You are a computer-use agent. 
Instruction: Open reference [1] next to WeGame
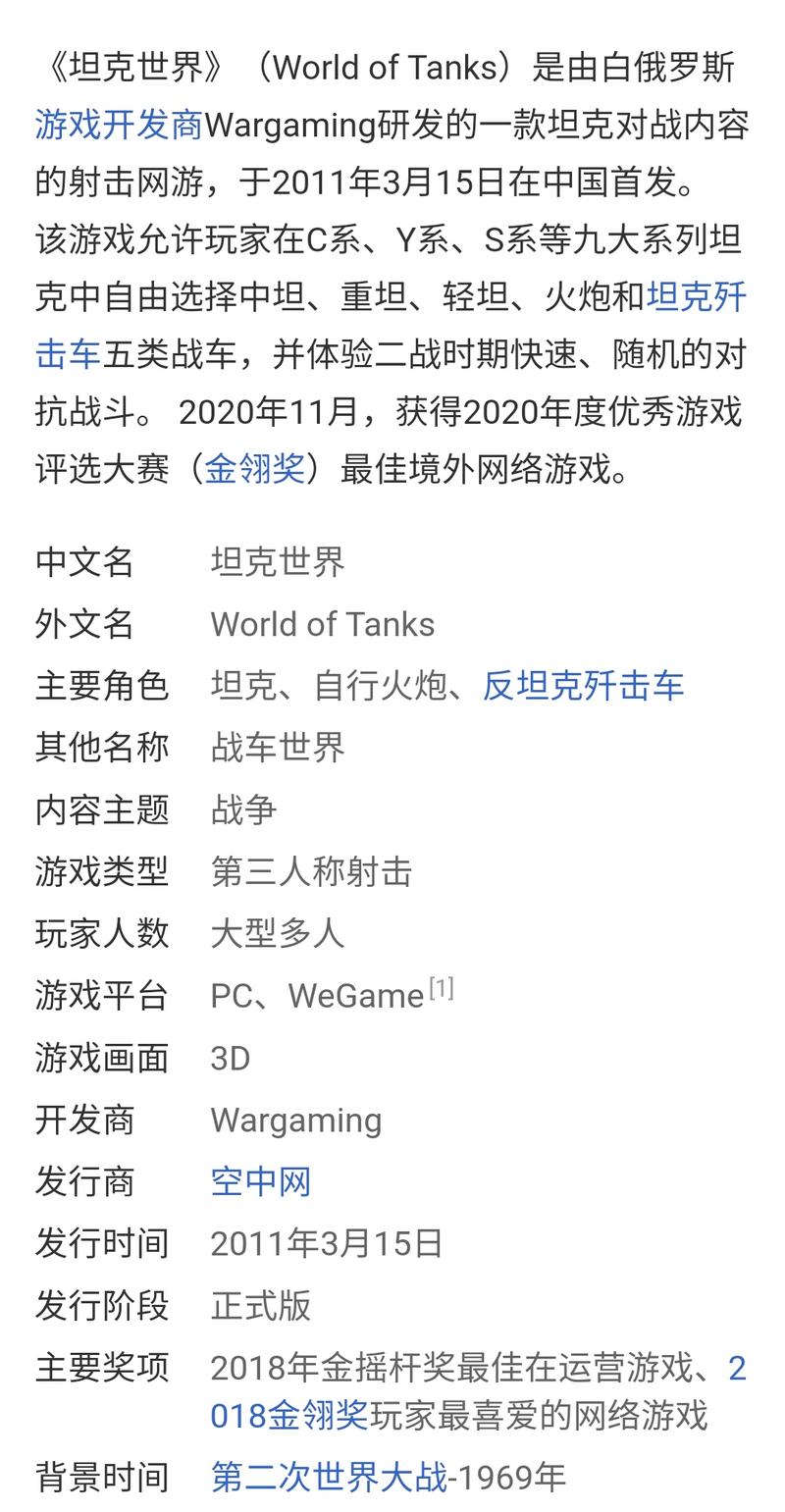442,989
